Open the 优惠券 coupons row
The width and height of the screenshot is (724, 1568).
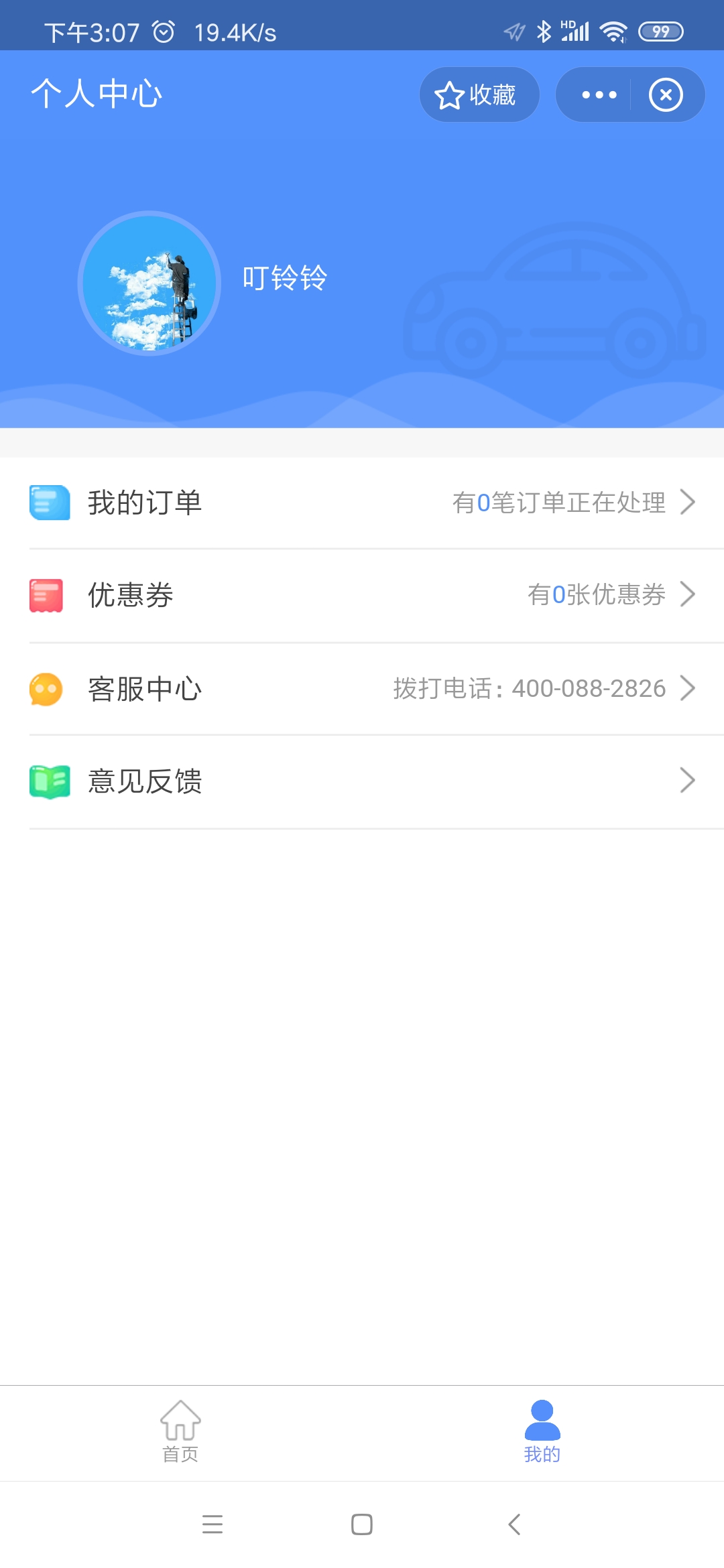click(x=362, y=595)
